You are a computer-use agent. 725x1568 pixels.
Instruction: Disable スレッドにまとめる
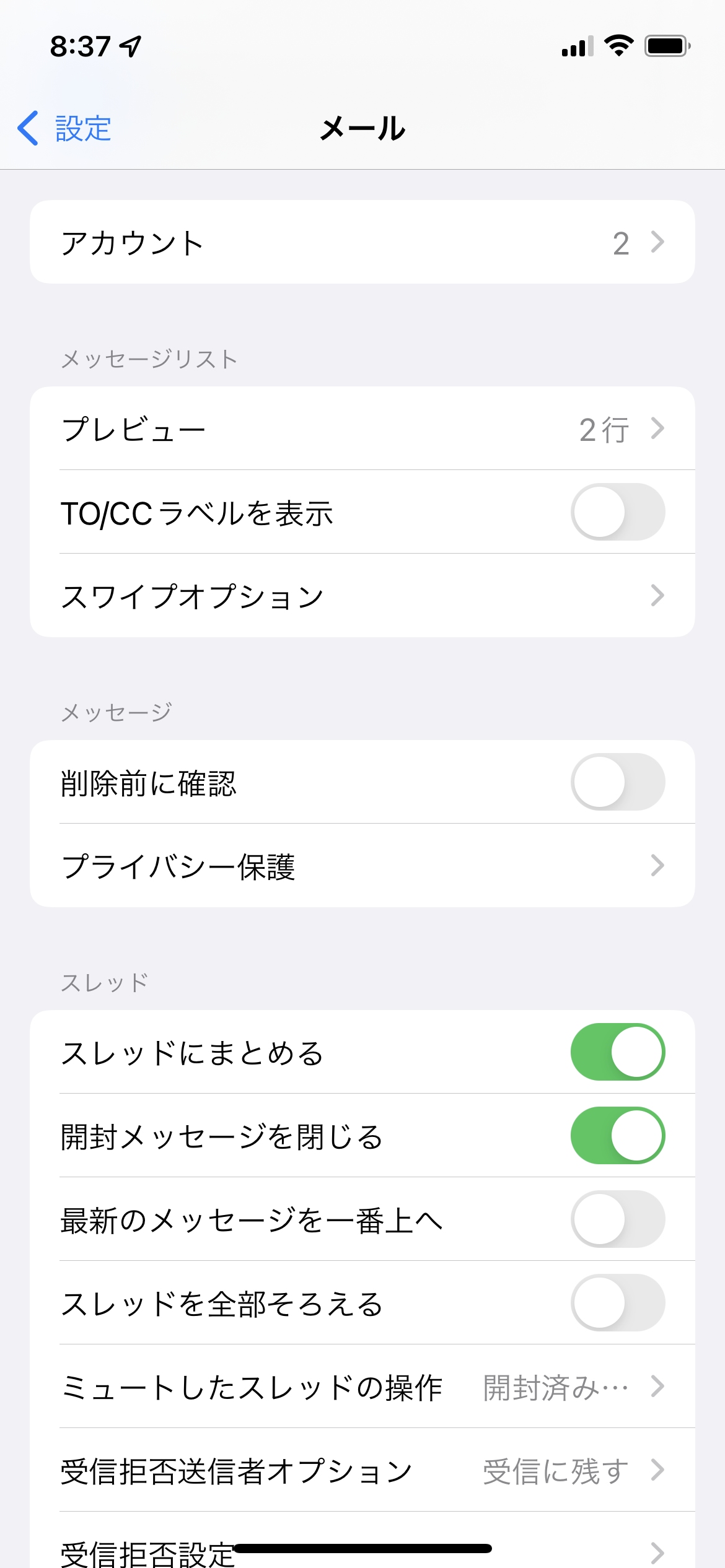click(617, 1052)
